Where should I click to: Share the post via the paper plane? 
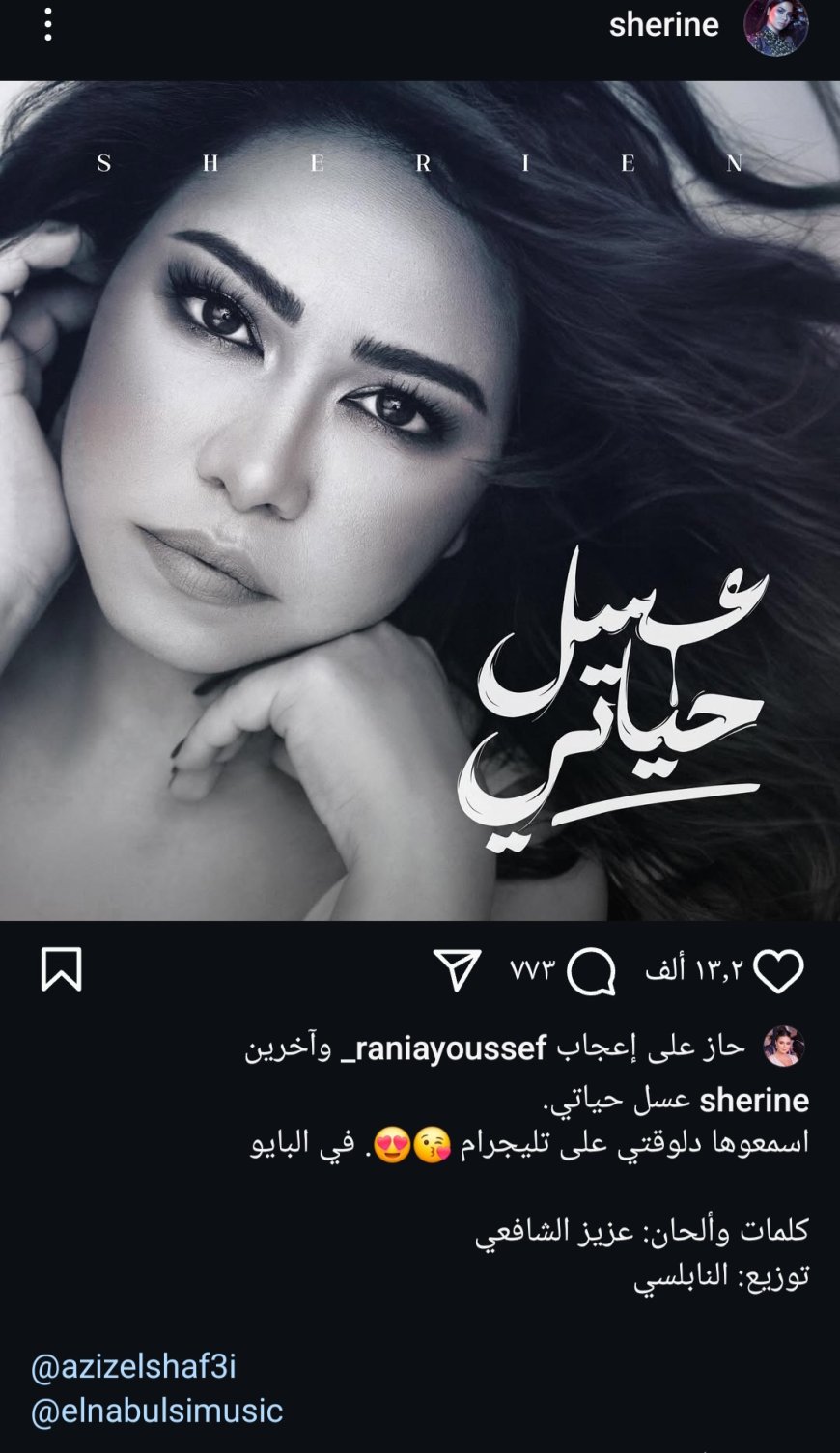[x=457, y=970]
